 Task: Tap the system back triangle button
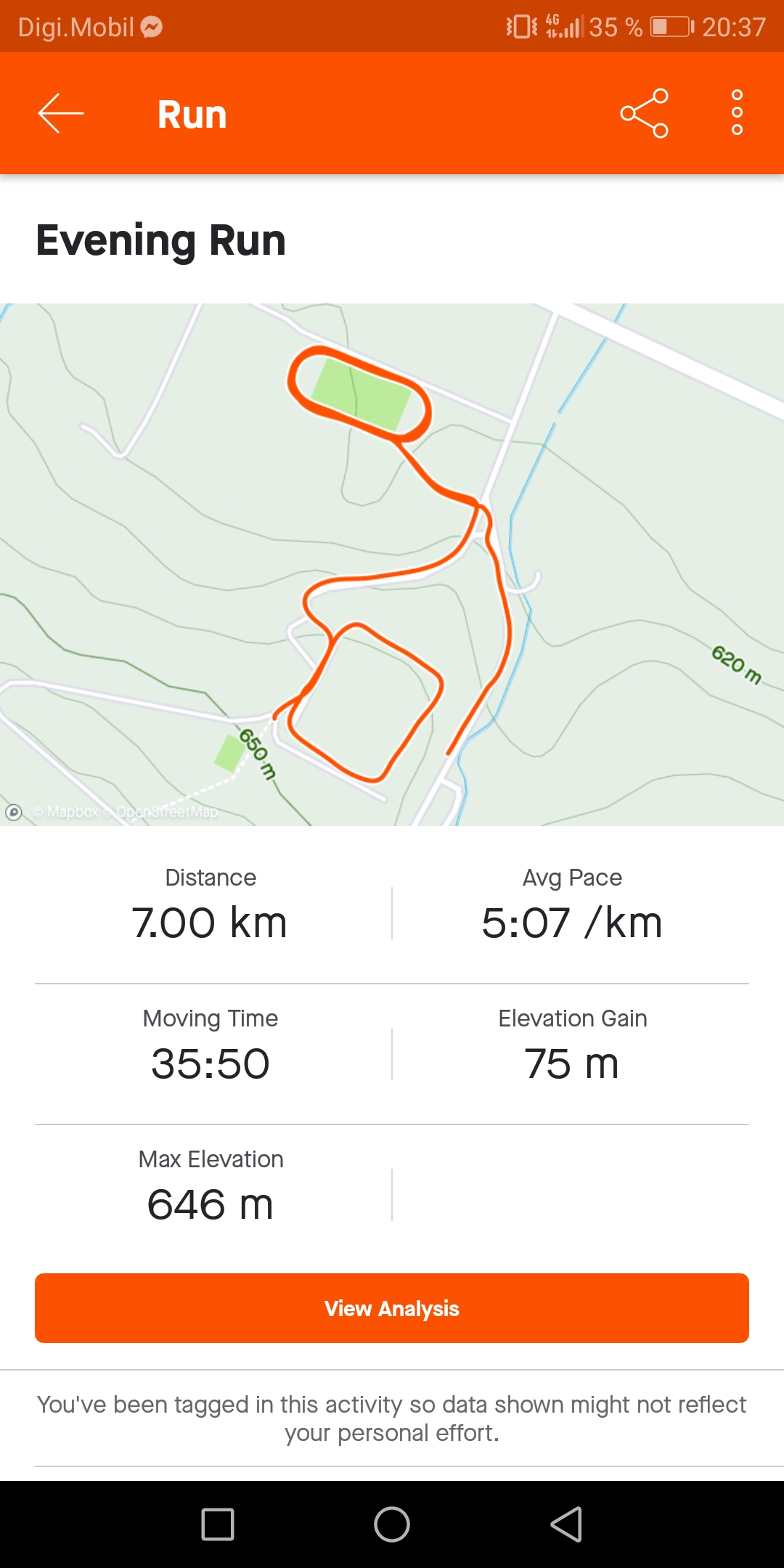(566, 1524)
